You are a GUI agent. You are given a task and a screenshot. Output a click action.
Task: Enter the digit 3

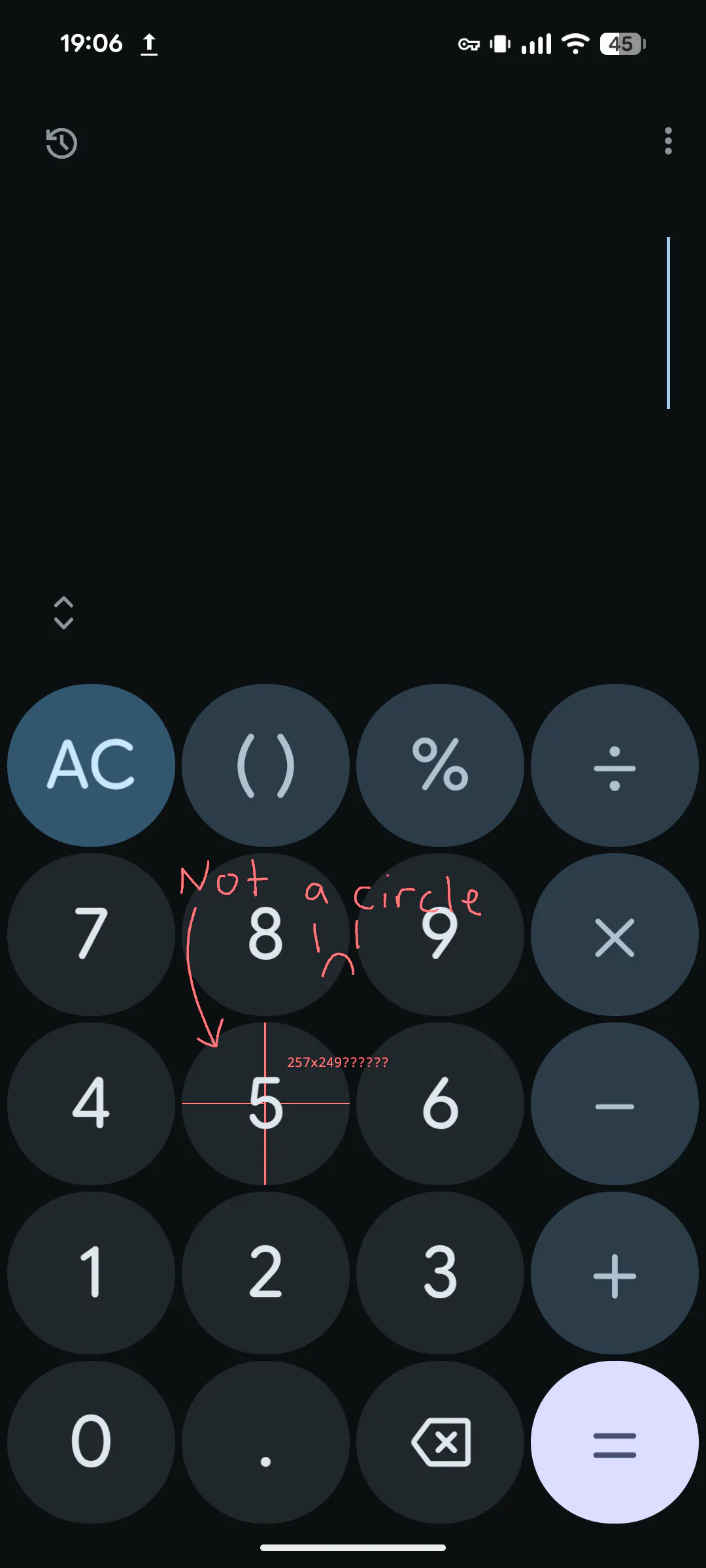click(440, 1273)
